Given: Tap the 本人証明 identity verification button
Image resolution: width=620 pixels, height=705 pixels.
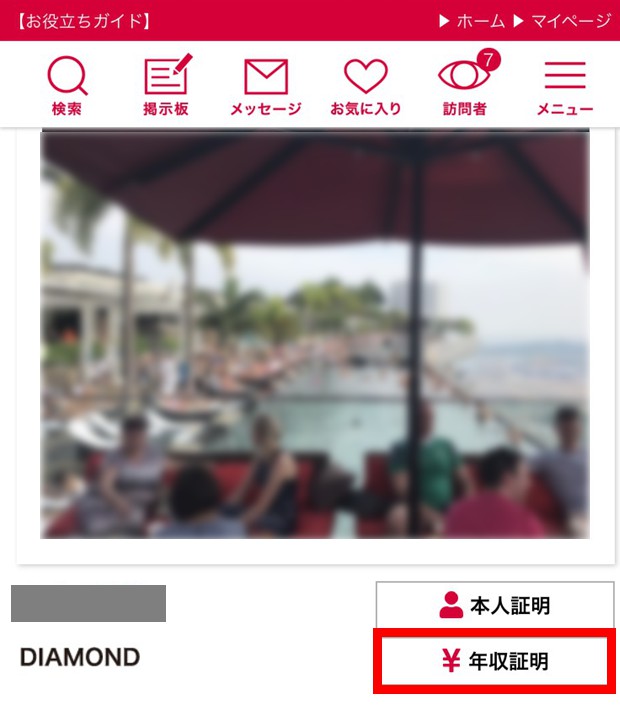Looking at the screenshot, I should [494, 605].
